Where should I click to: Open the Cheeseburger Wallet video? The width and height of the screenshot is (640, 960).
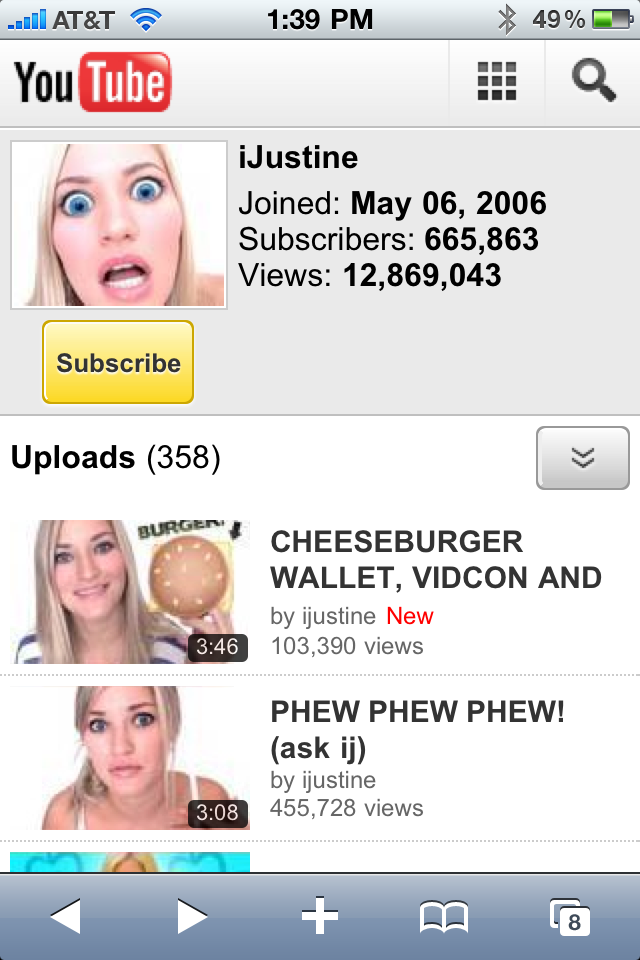click(436, 560)
